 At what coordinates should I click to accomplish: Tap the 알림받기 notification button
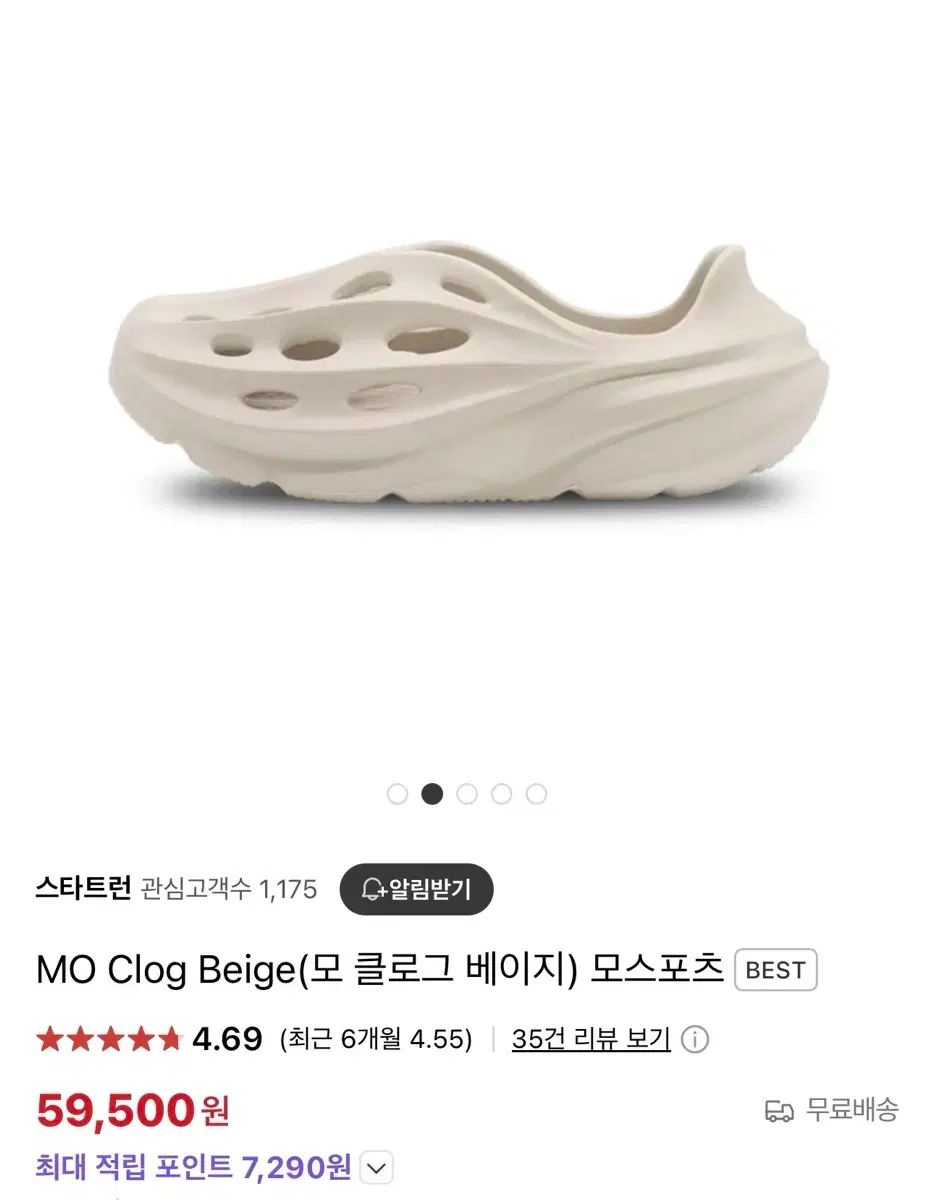[416, 889]
